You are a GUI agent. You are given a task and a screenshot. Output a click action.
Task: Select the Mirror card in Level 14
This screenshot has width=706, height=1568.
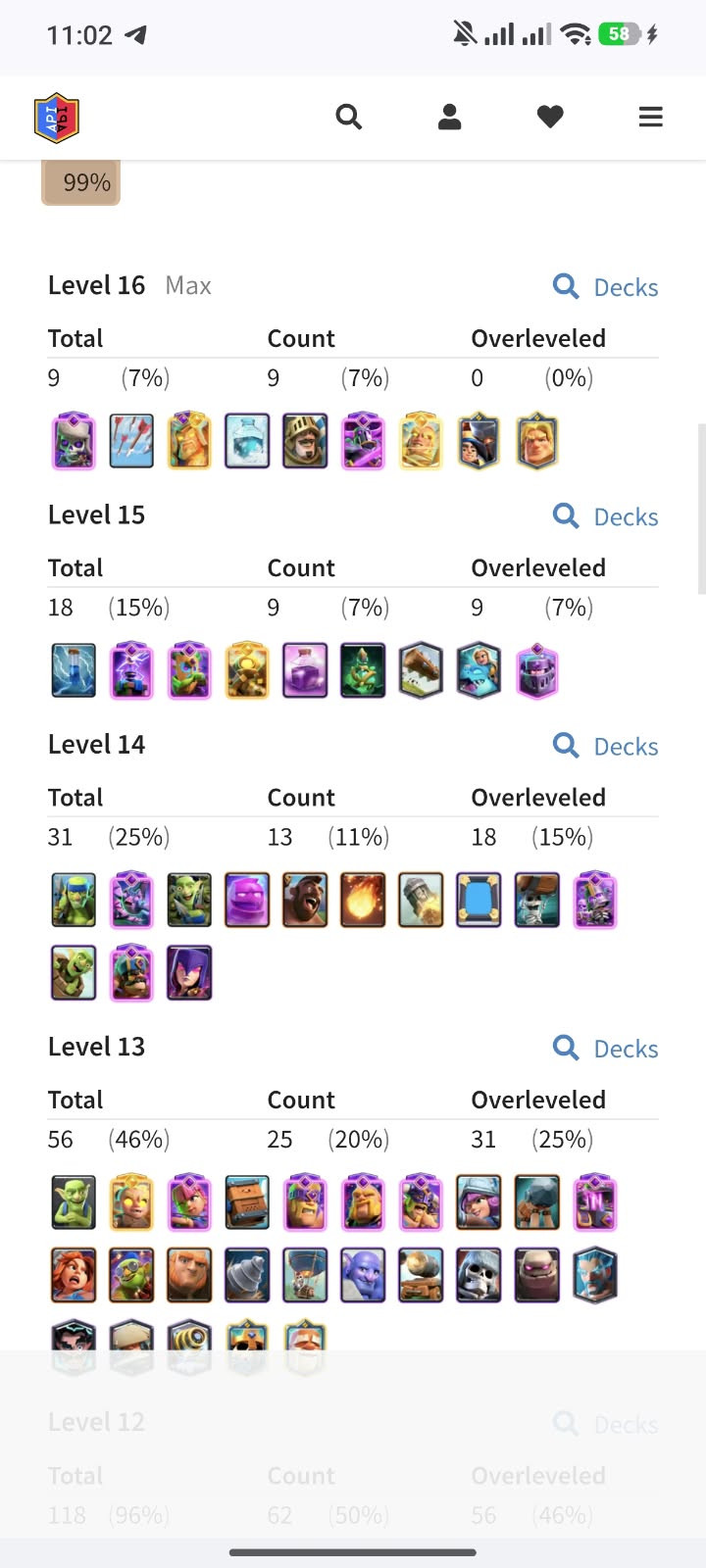coord(479,900)
